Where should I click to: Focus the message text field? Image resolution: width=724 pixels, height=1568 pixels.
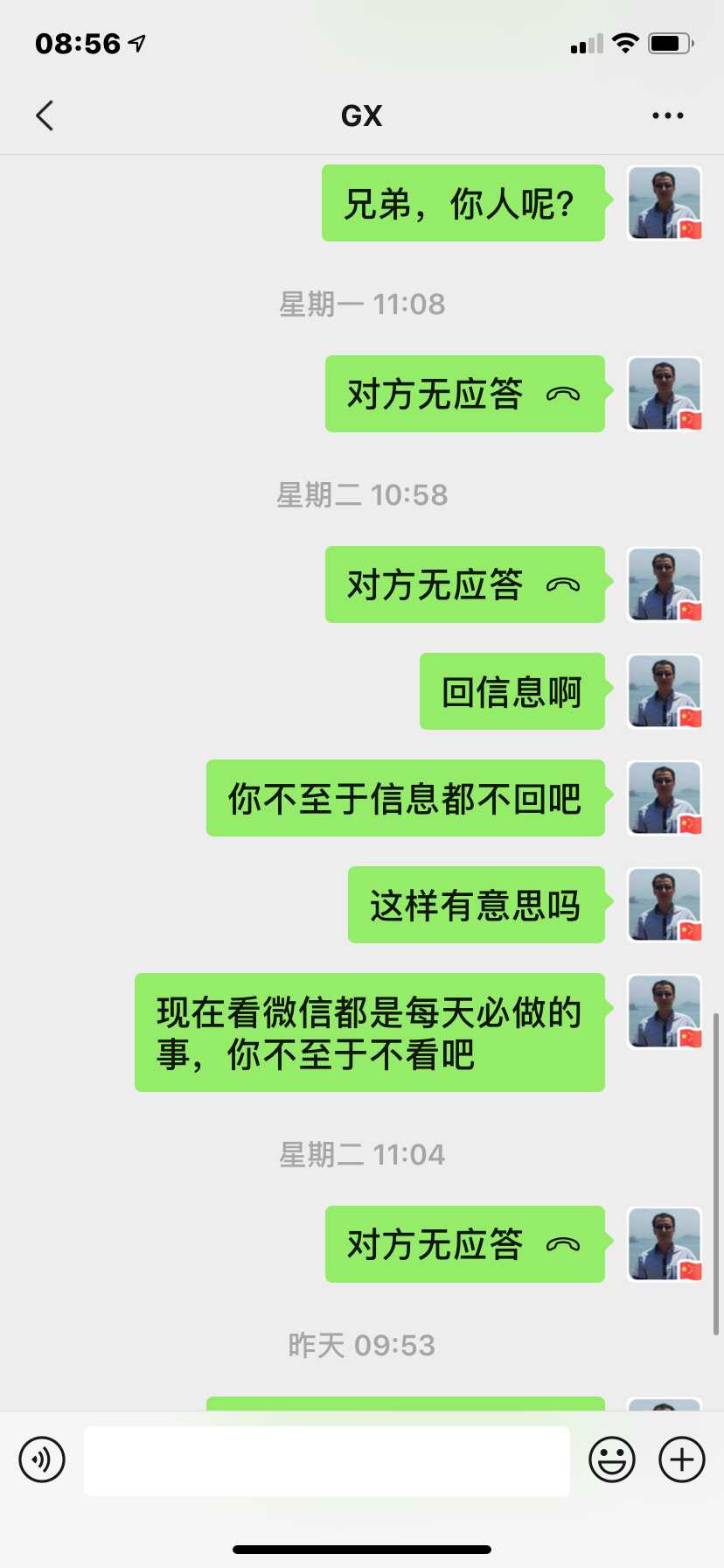click(327, 1460)
